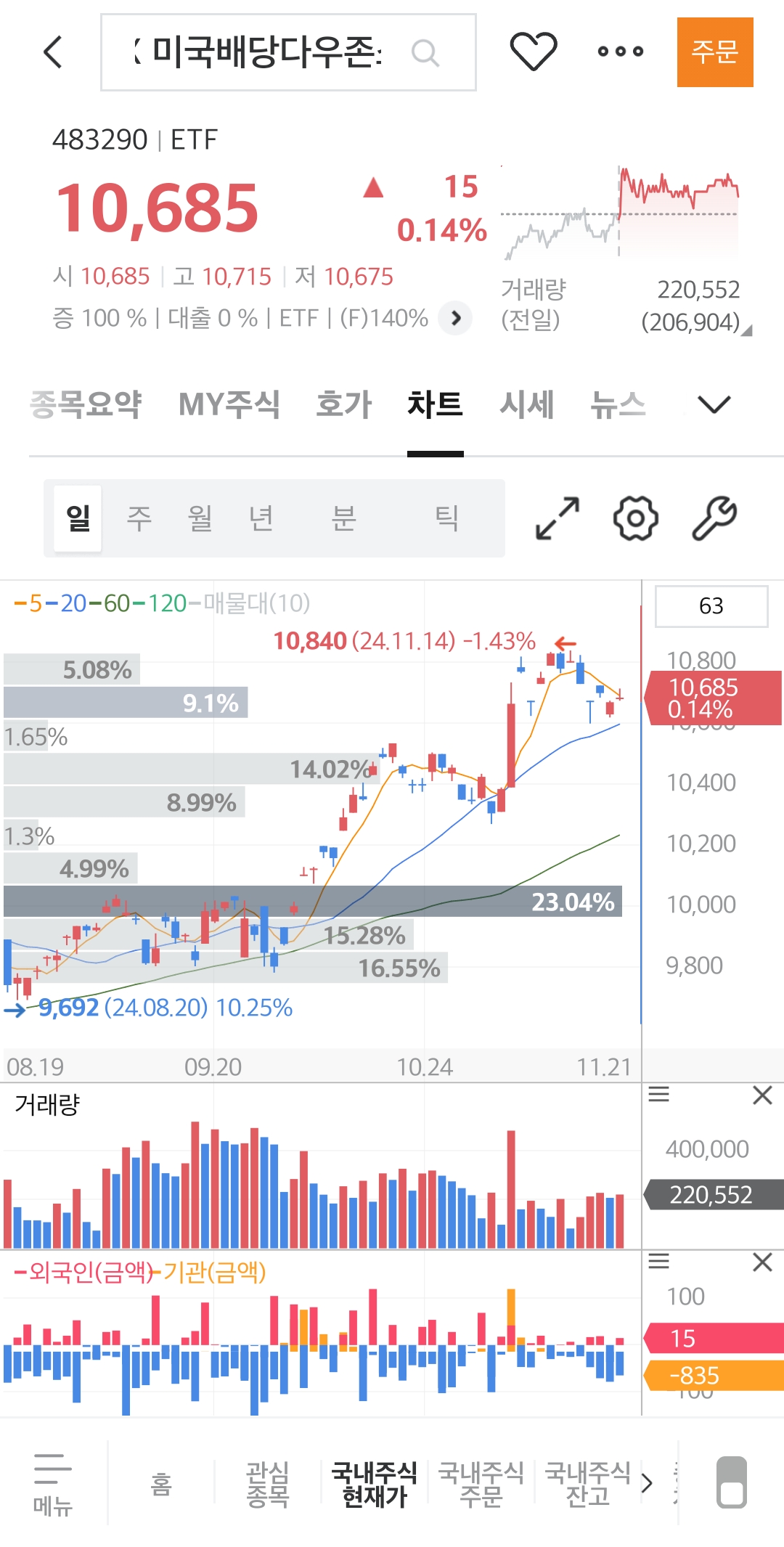Select the 주 weekly chart period

(x=139, y=518)
